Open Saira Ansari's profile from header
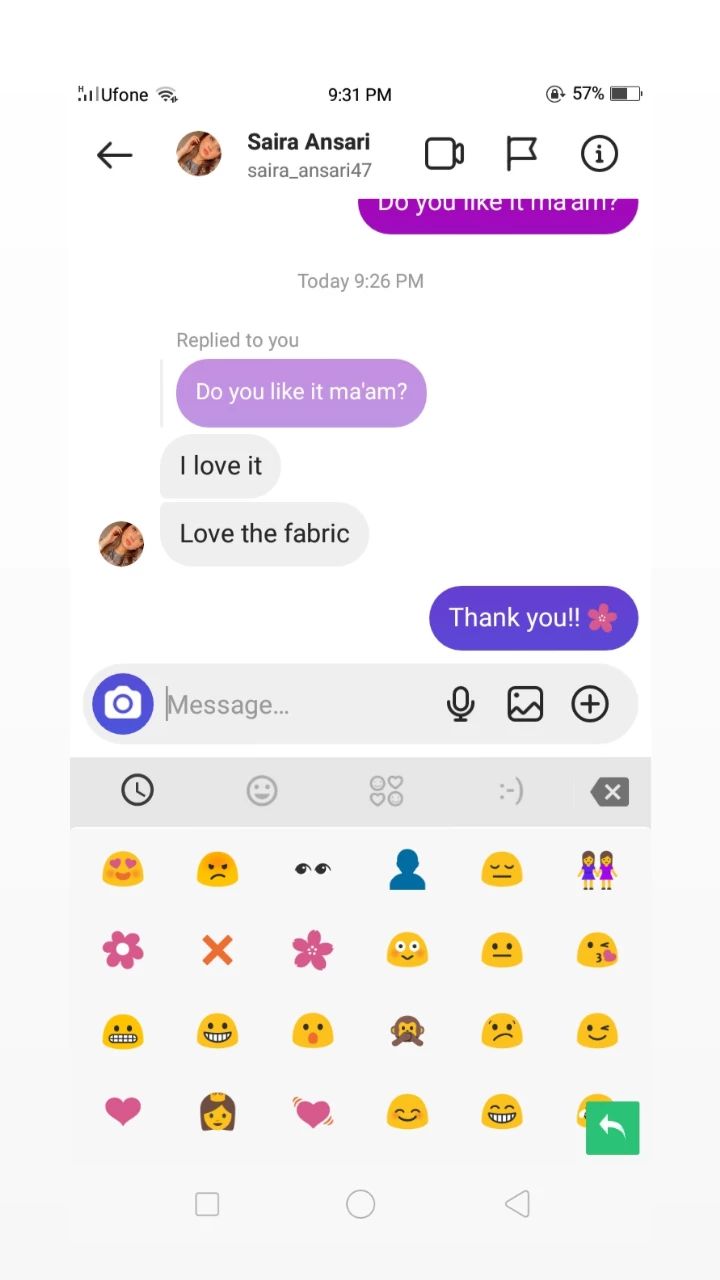Image resolution: width=720 pixels, height=1280 pixels. pyautogui.click(x=308, y=154)
